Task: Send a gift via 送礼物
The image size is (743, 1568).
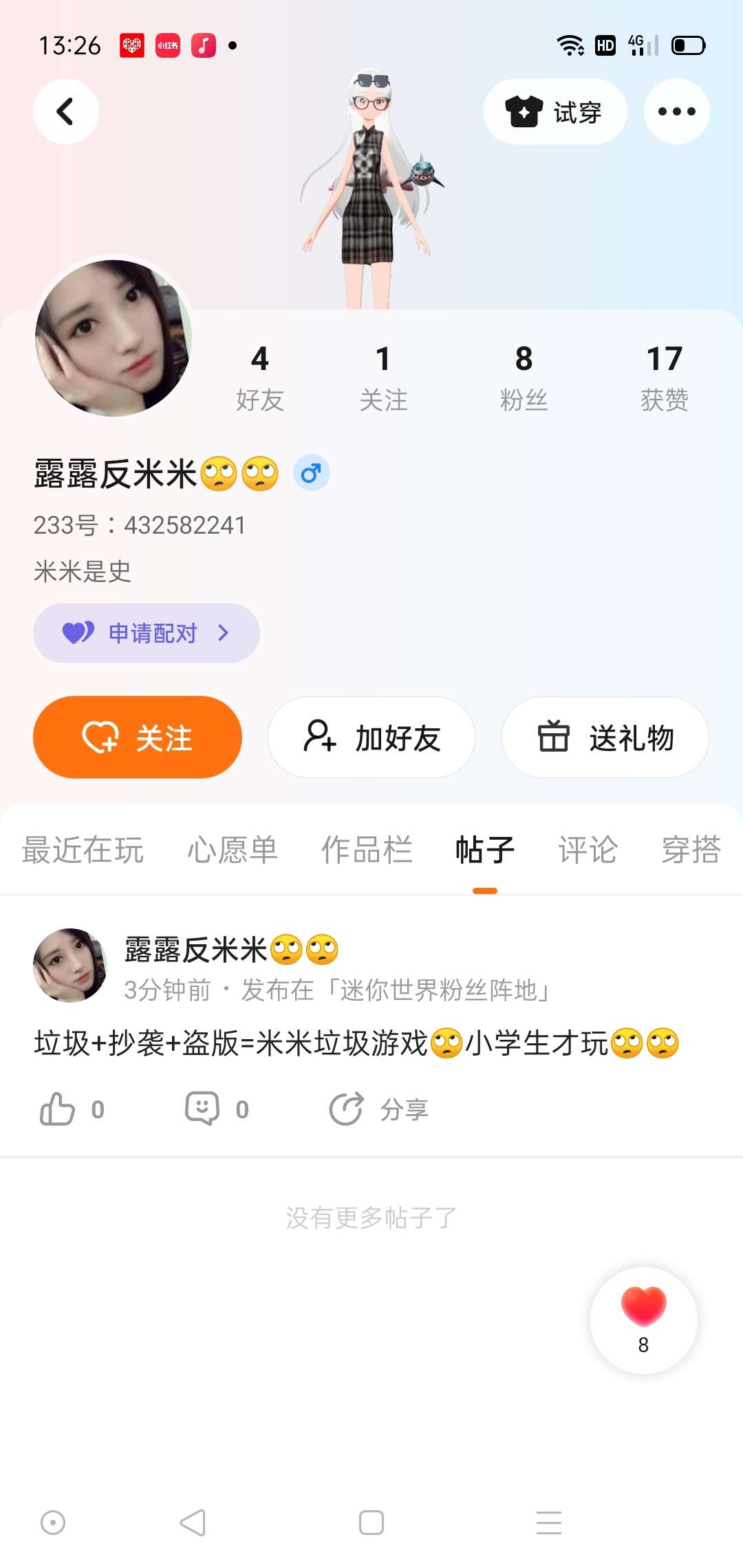Action: point(605,737)
